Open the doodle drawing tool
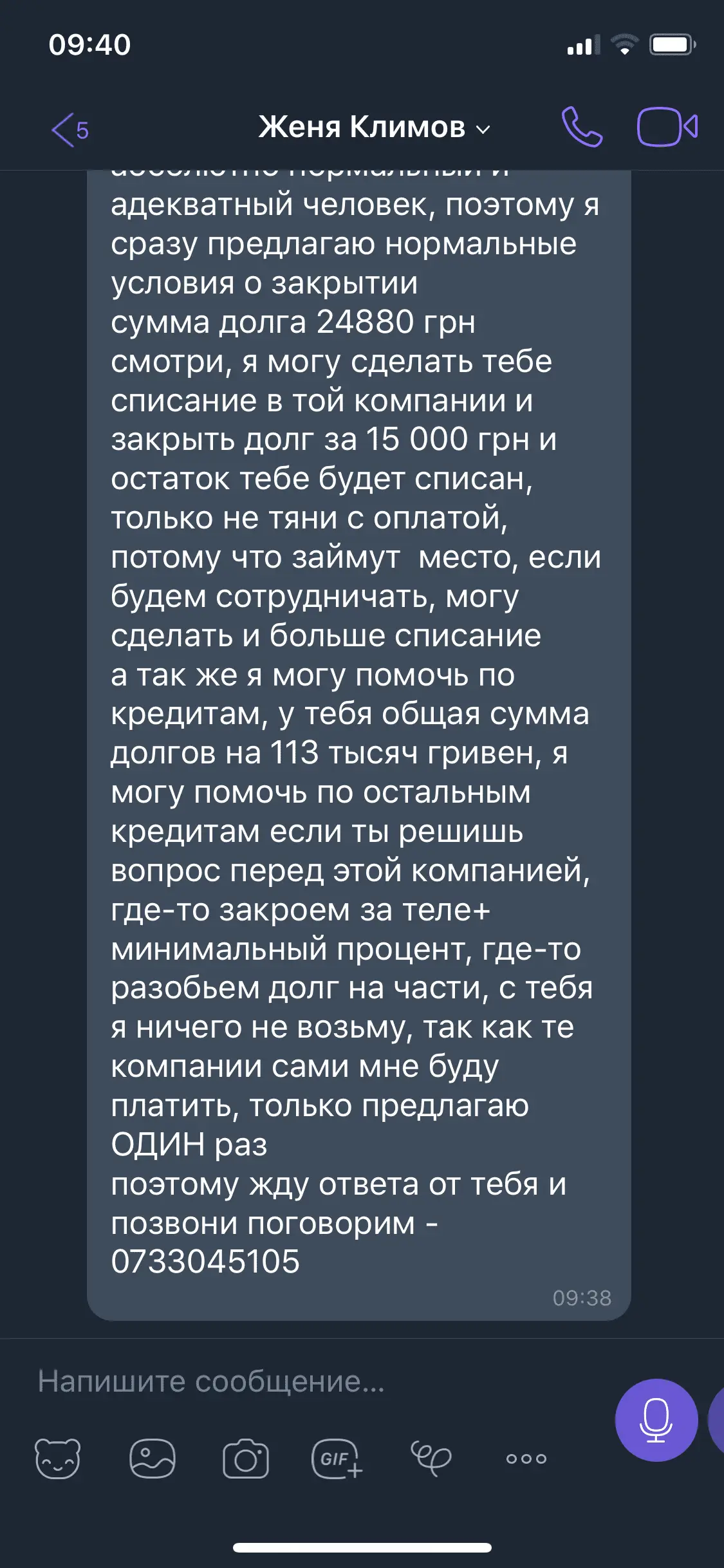This screenshot has height=1568, width=724. (x=431, y=1457)
